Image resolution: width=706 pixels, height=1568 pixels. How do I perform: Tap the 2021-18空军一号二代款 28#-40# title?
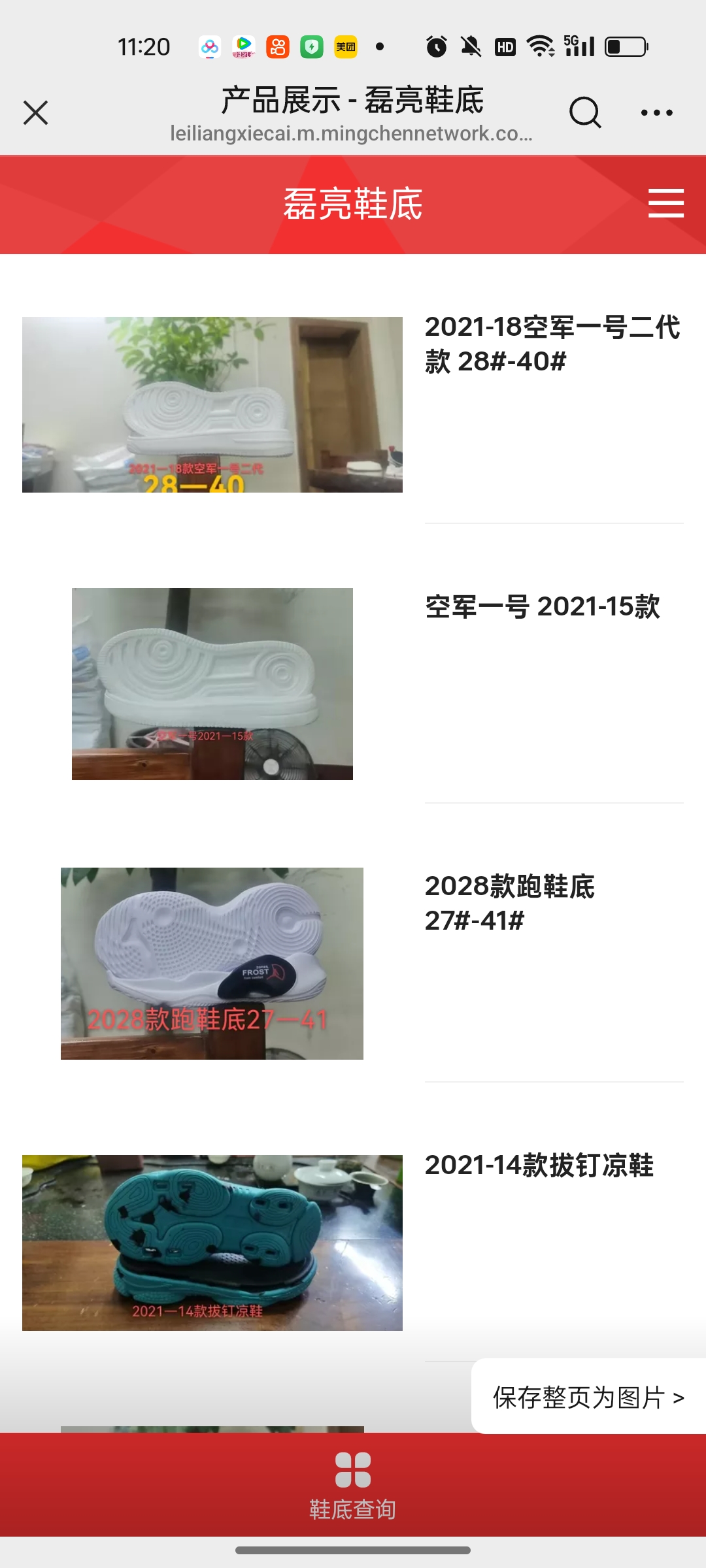(552, 344)
